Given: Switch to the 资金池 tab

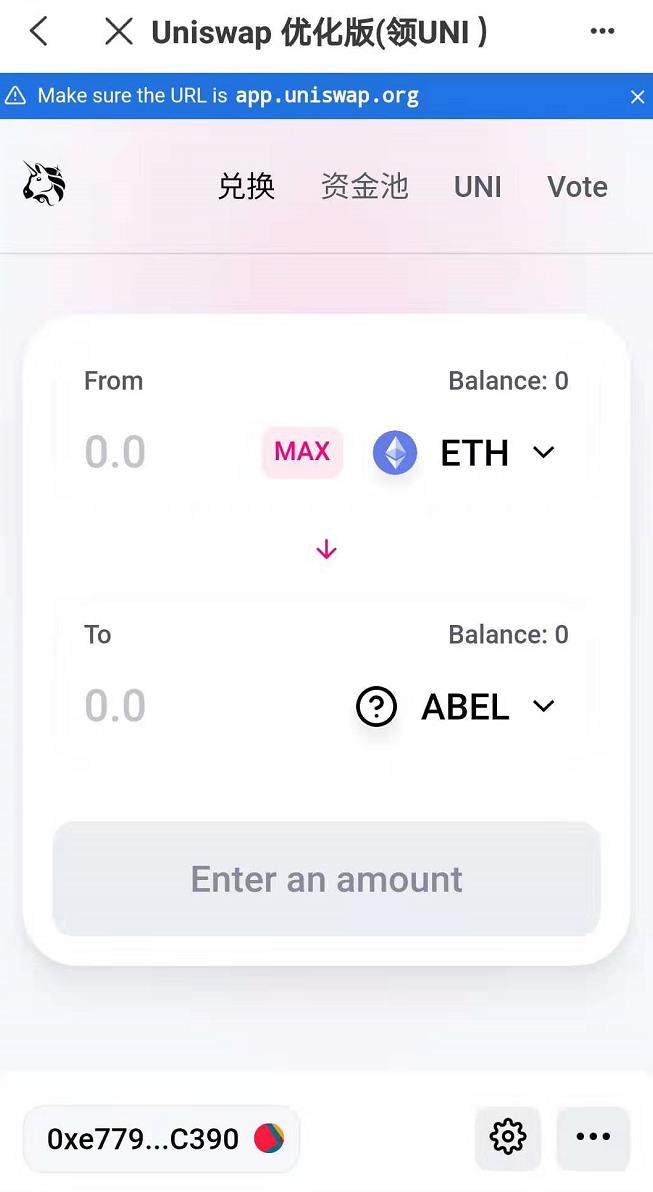Looking at the screenshot, I should tap(364, 187).
